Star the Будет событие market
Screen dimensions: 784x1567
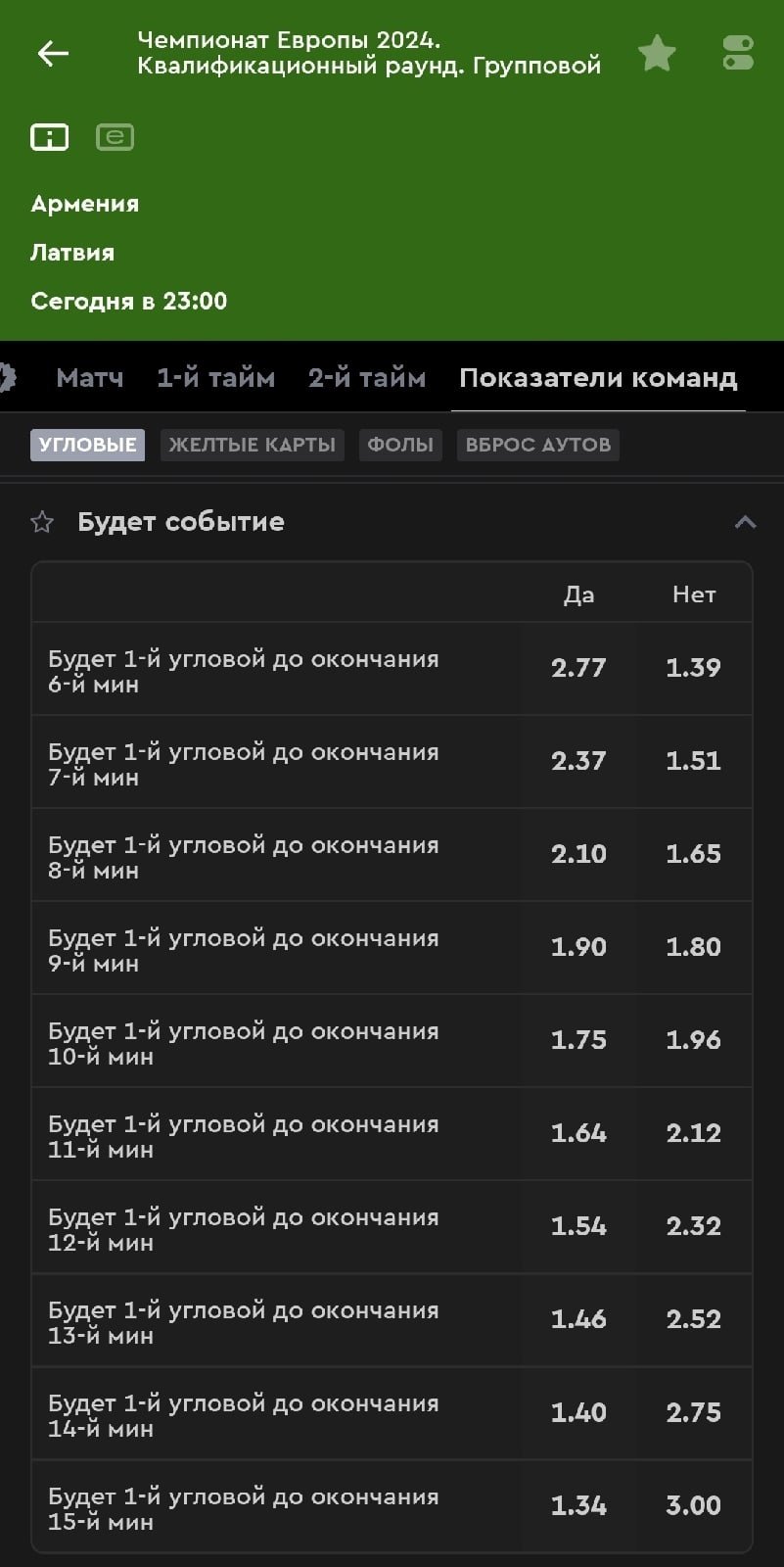point(42,522)
